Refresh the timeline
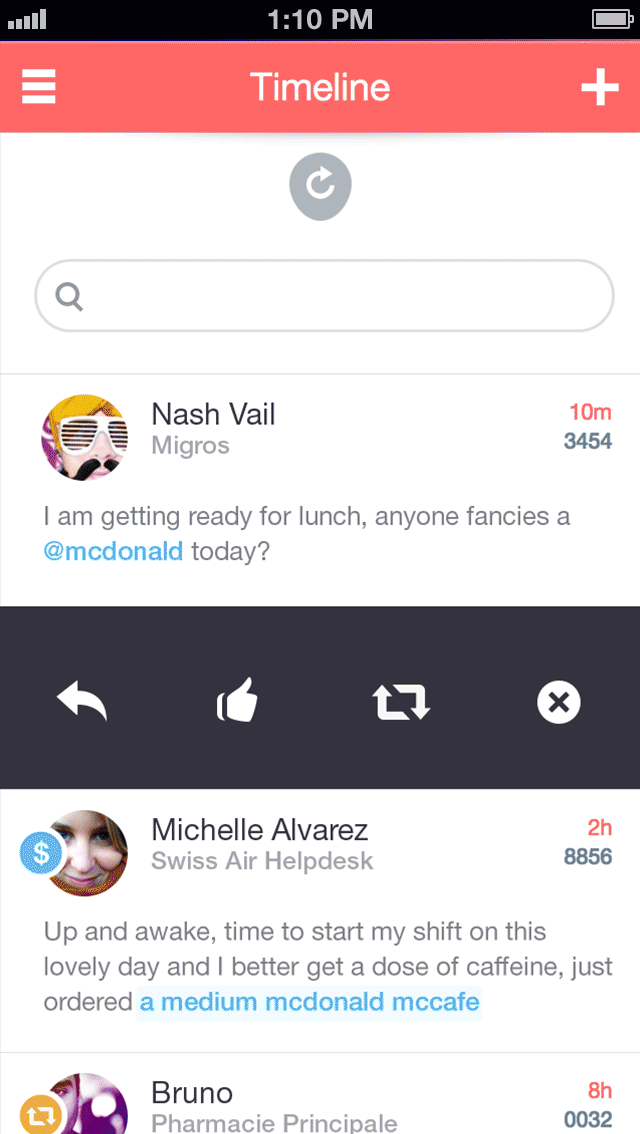This screenshot has height=1134, width=640. (x=320, y=185)
